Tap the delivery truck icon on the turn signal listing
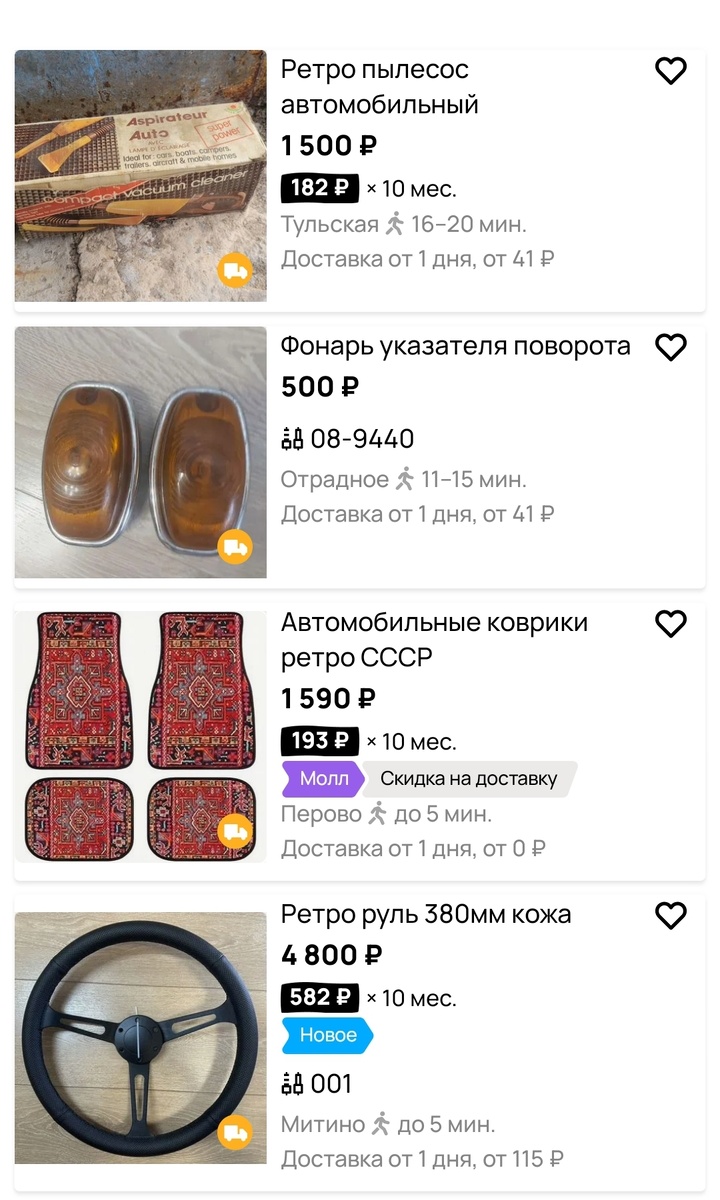This screenshot has width=720, height=1200. coord(236,546)
